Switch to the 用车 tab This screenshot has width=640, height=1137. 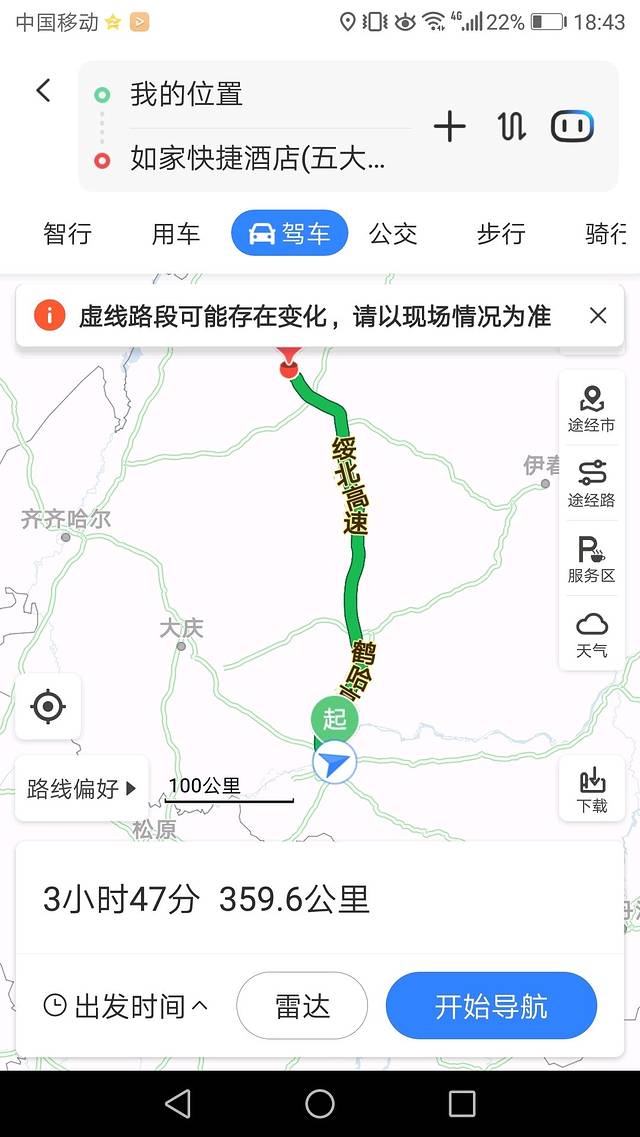click(176, 234)
